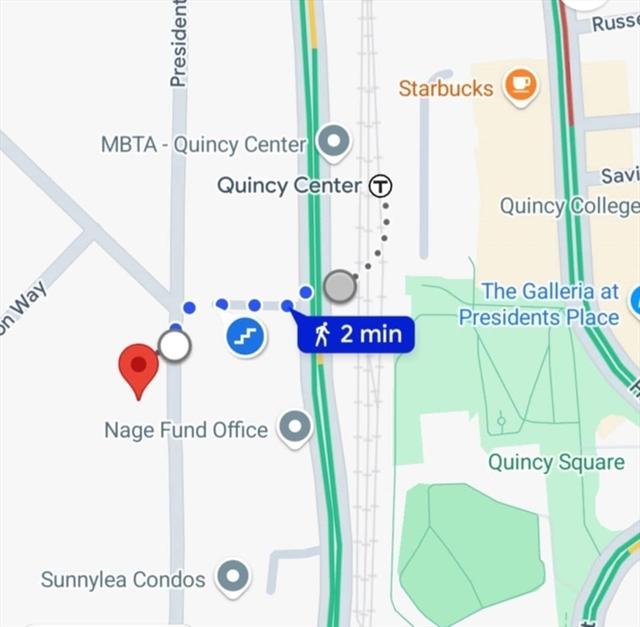Open the Quincy Center station marker
Image resolution: width=640 pixels, height=627 pixels.
click(381, 185)
